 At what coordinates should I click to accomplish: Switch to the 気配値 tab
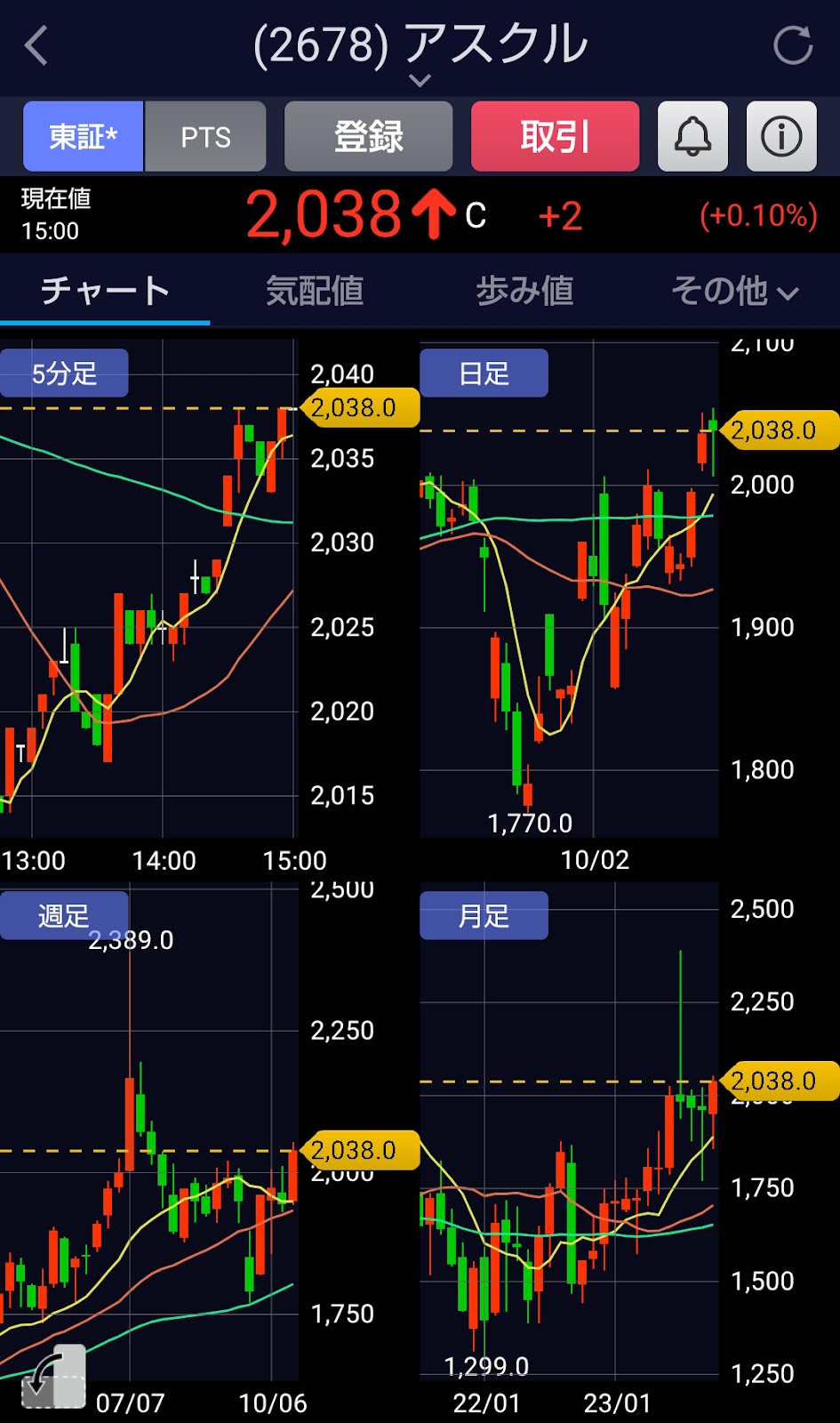pos(315,291)
